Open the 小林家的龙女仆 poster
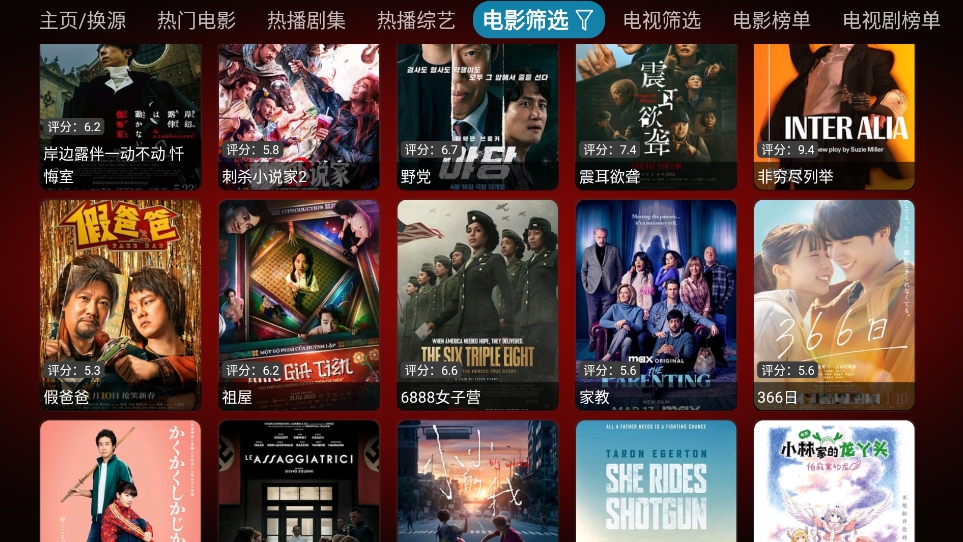This screenshot has height=542, width=963. [834, 482]
